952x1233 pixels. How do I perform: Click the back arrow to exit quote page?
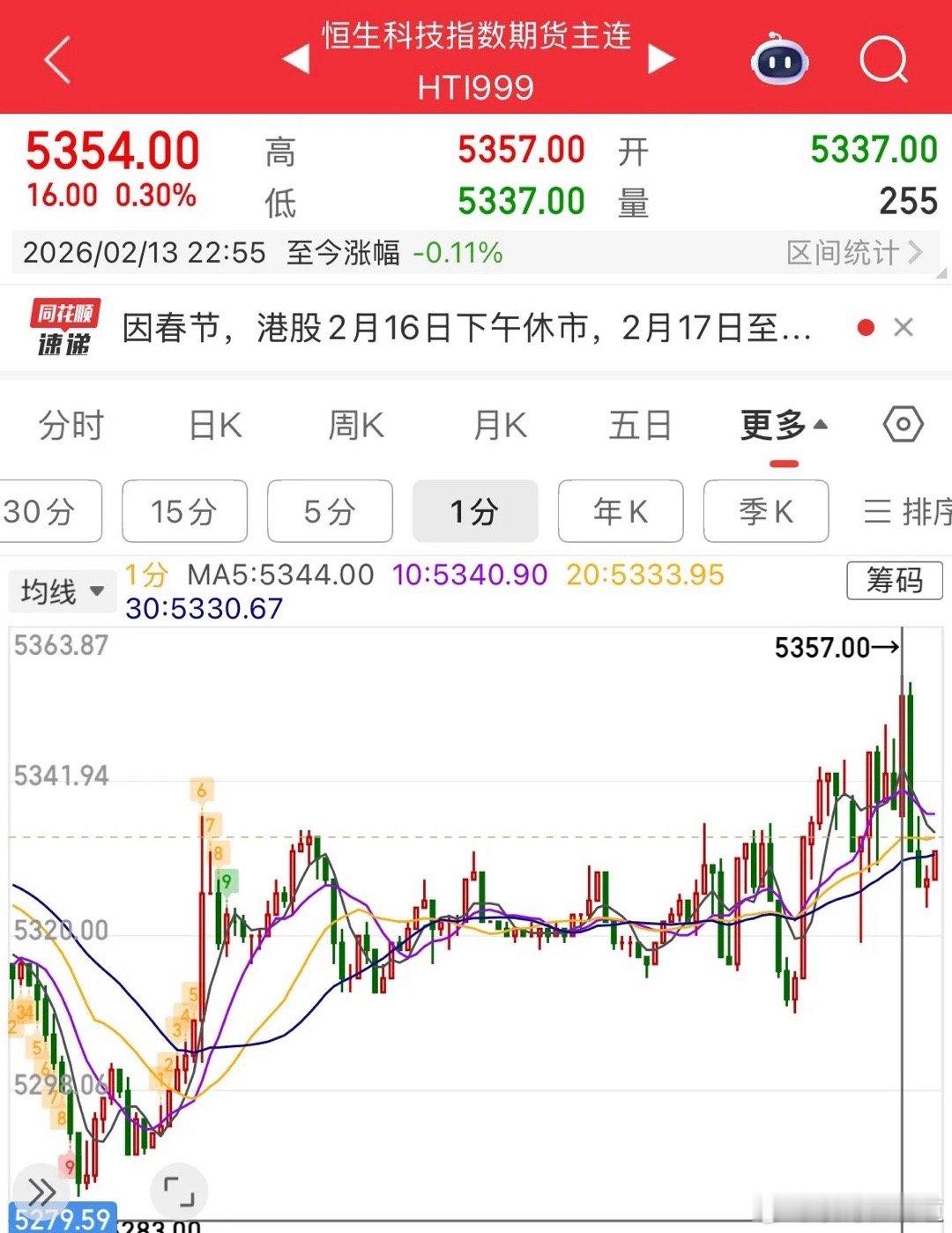pos(55,60)
